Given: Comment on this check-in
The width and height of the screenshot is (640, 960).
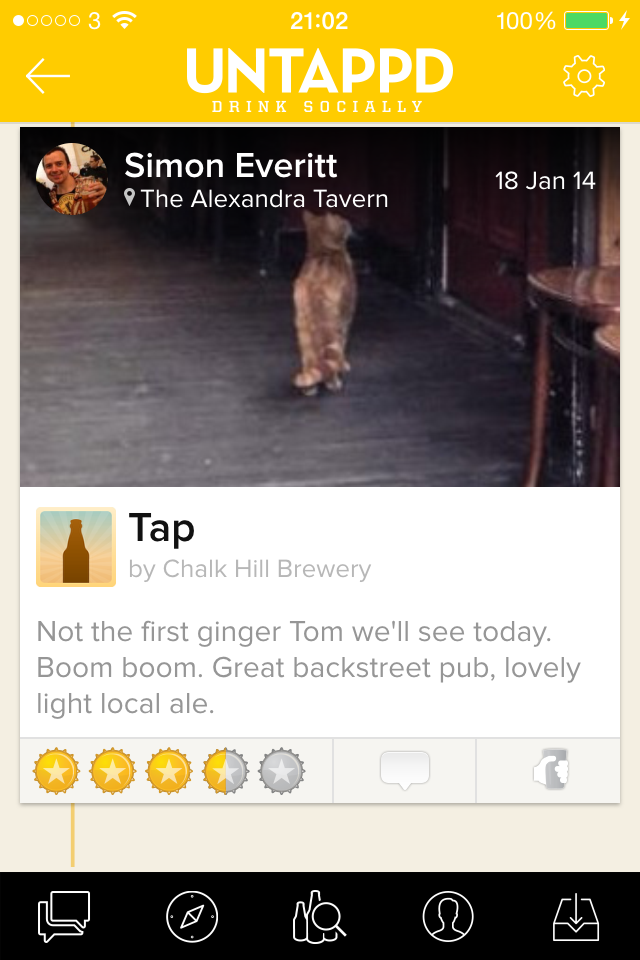Looking at the screenshot, I should coord(405,770).
